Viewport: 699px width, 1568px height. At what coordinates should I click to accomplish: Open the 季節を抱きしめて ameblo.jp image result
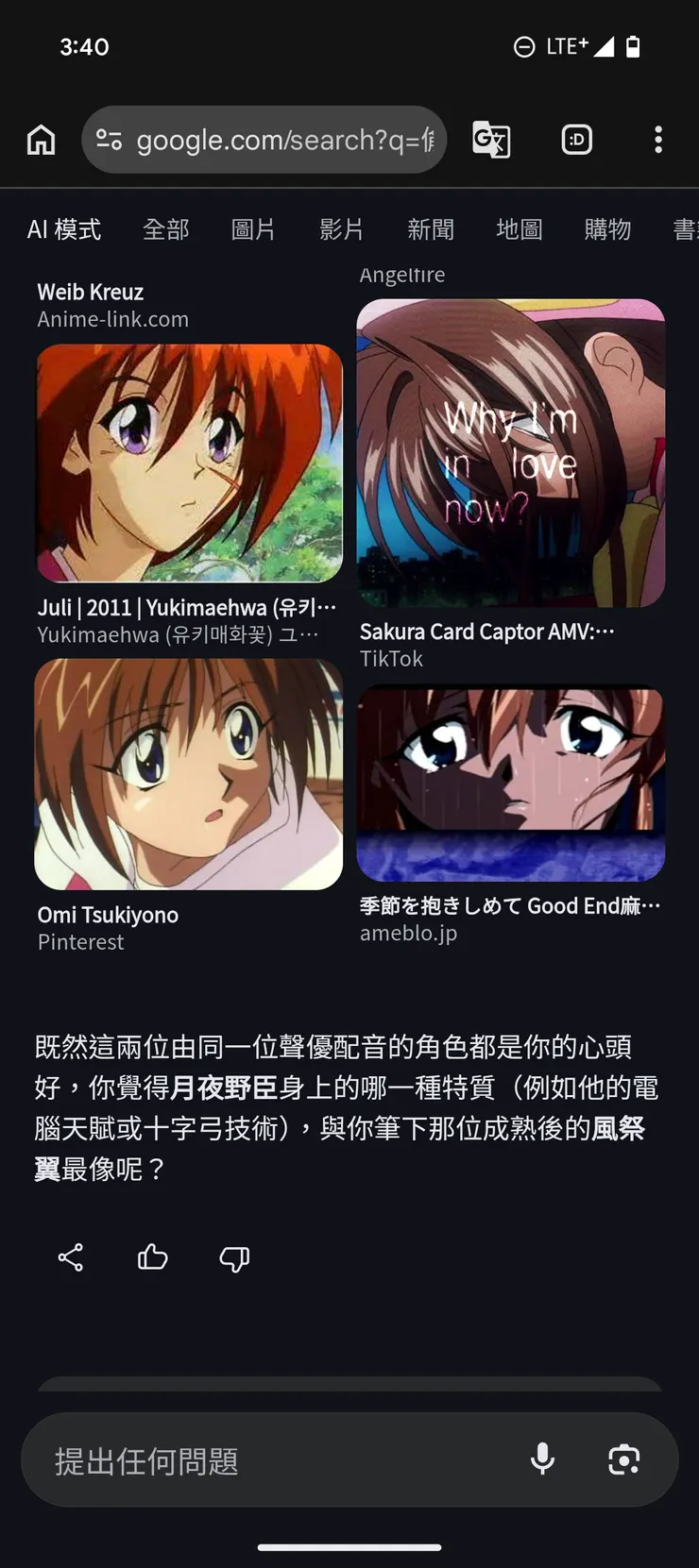pos(511,784)
